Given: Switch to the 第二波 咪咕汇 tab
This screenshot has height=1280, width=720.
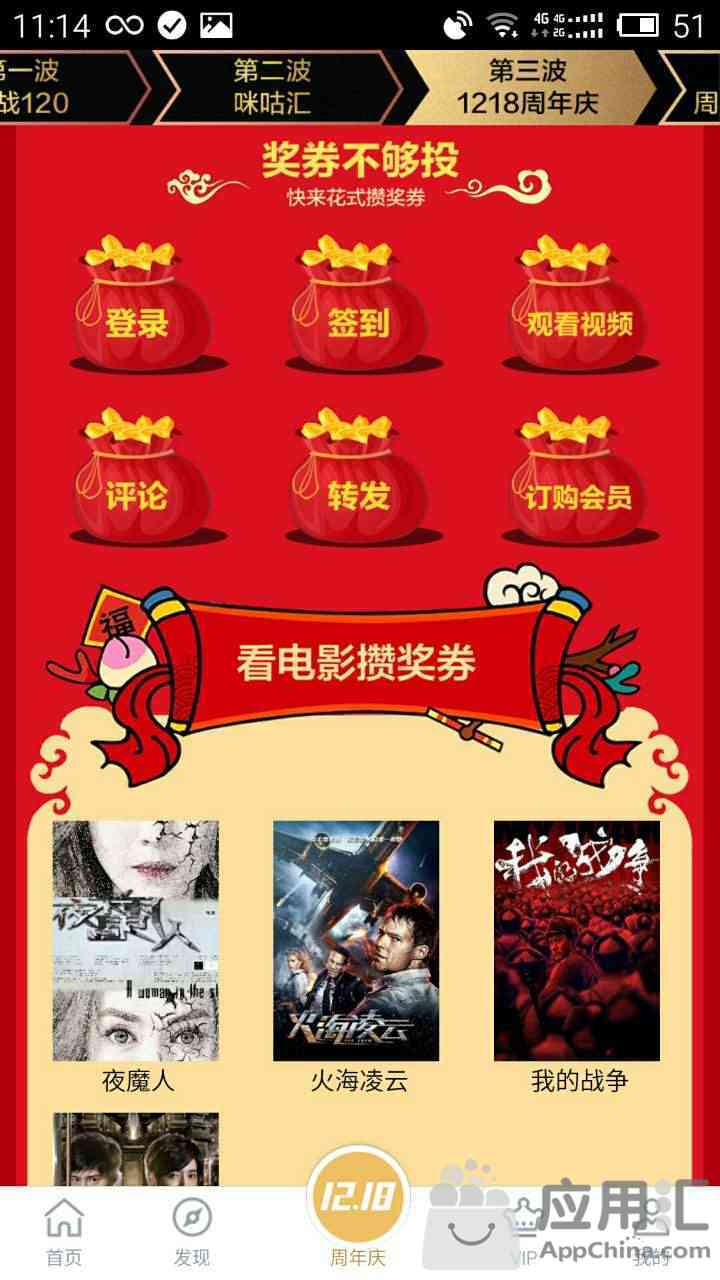Looking at the screenshot, I should point(272,86).
